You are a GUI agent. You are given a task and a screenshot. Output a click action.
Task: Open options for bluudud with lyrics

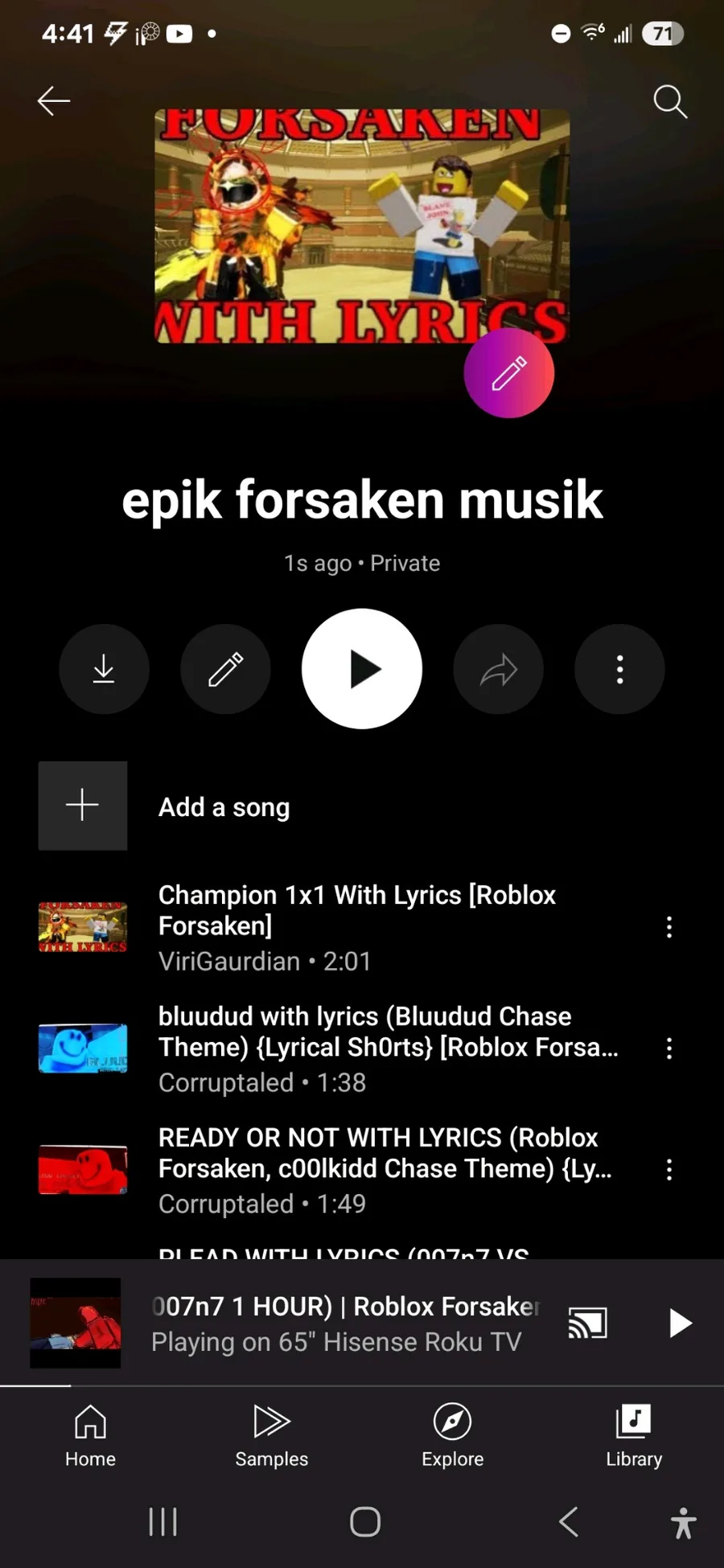[668, 1048]
